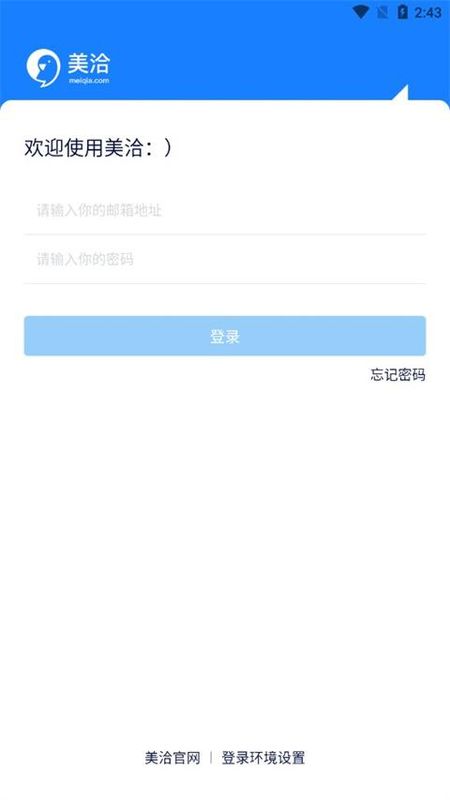
Task: Visit the 美洽官网 official website link
Action: tap(172, 758)
